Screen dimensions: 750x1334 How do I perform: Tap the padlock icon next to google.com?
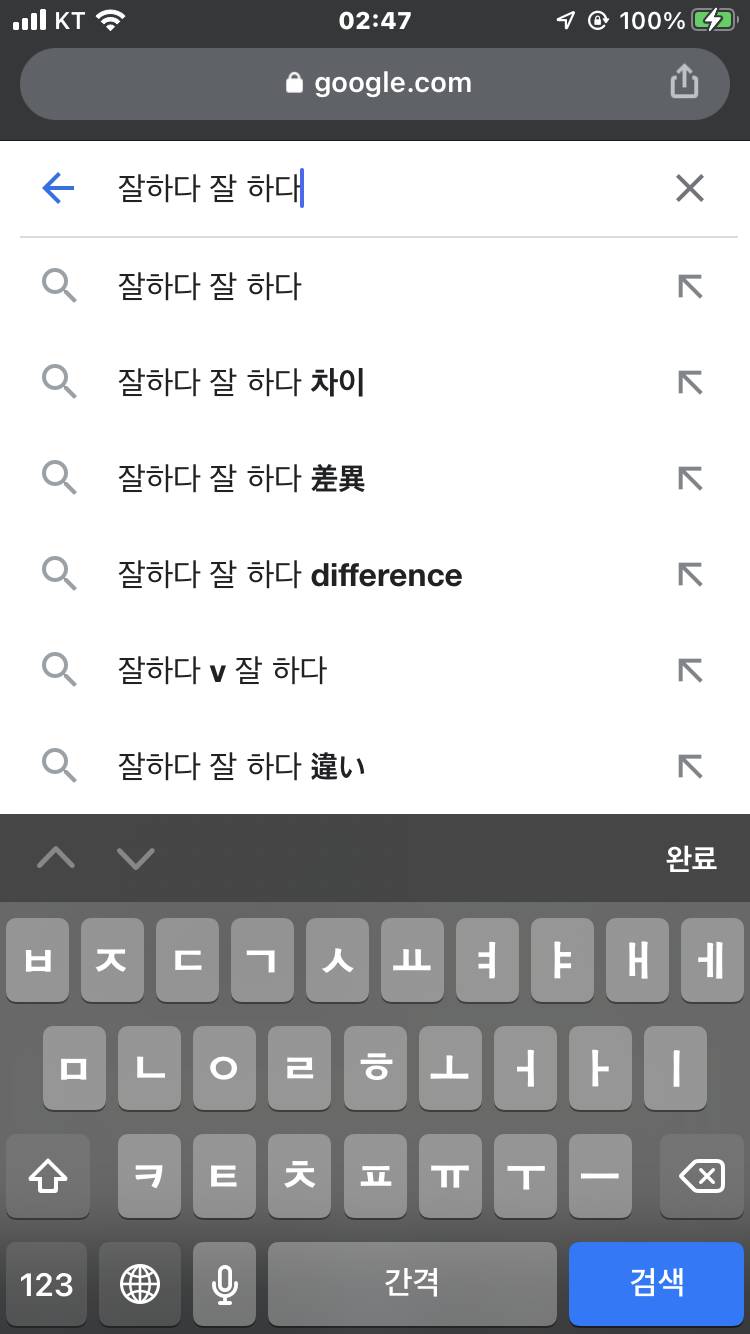291,83
